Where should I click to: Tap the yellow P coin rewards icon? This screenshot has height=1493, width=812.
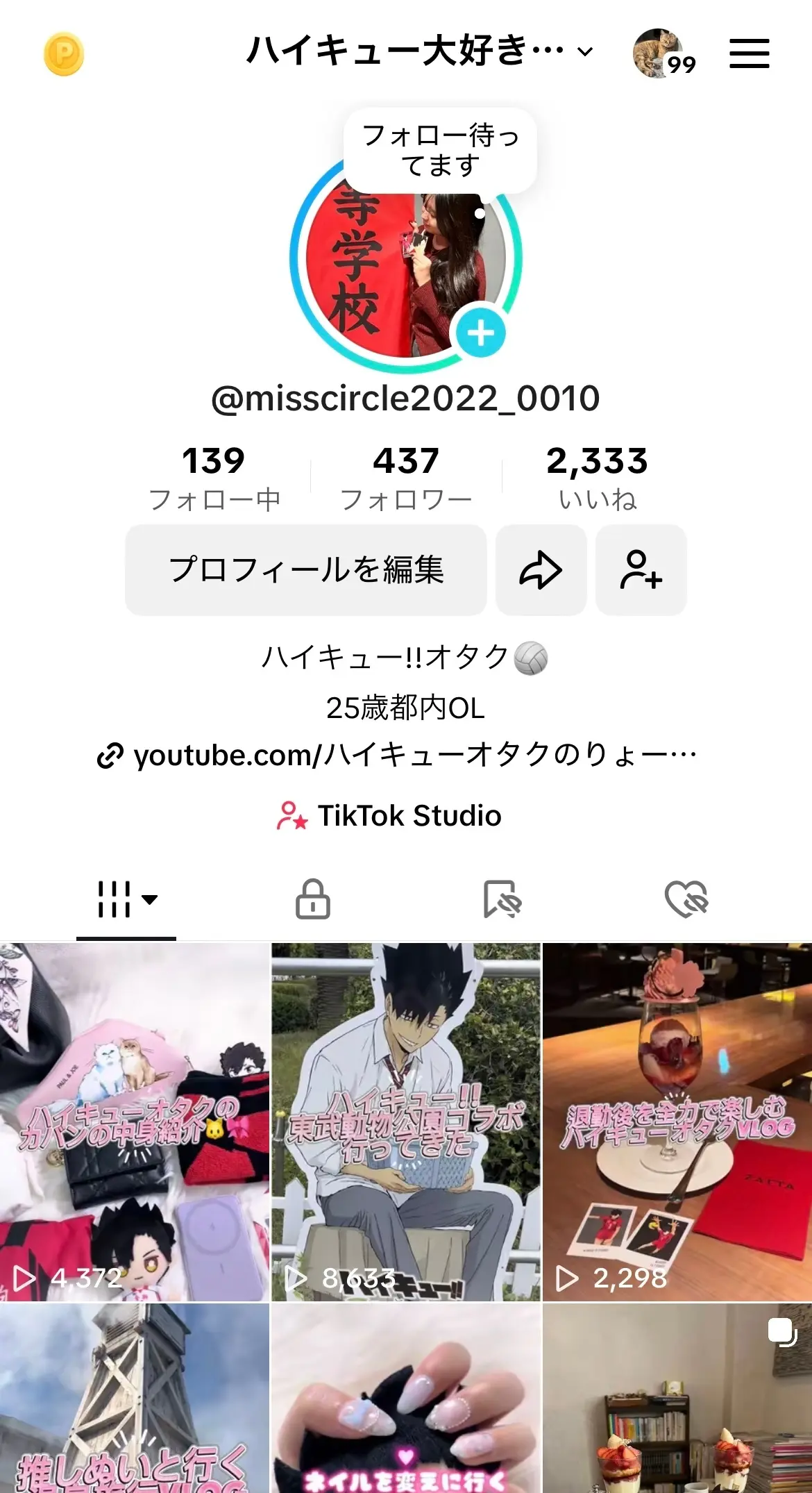63,53
